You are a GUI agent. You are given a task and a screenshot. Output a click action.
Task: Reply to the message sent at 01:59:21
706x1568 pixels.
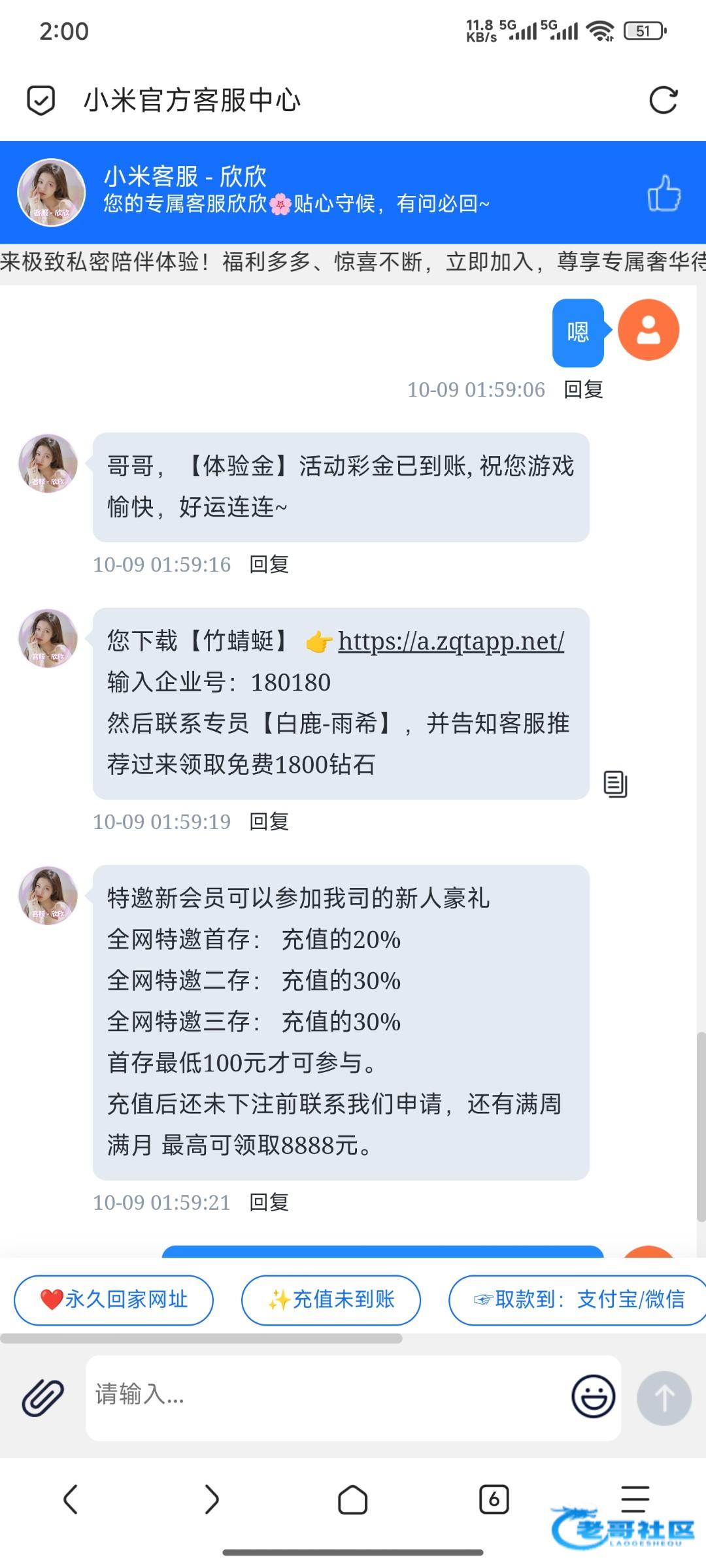(269, 1203)
